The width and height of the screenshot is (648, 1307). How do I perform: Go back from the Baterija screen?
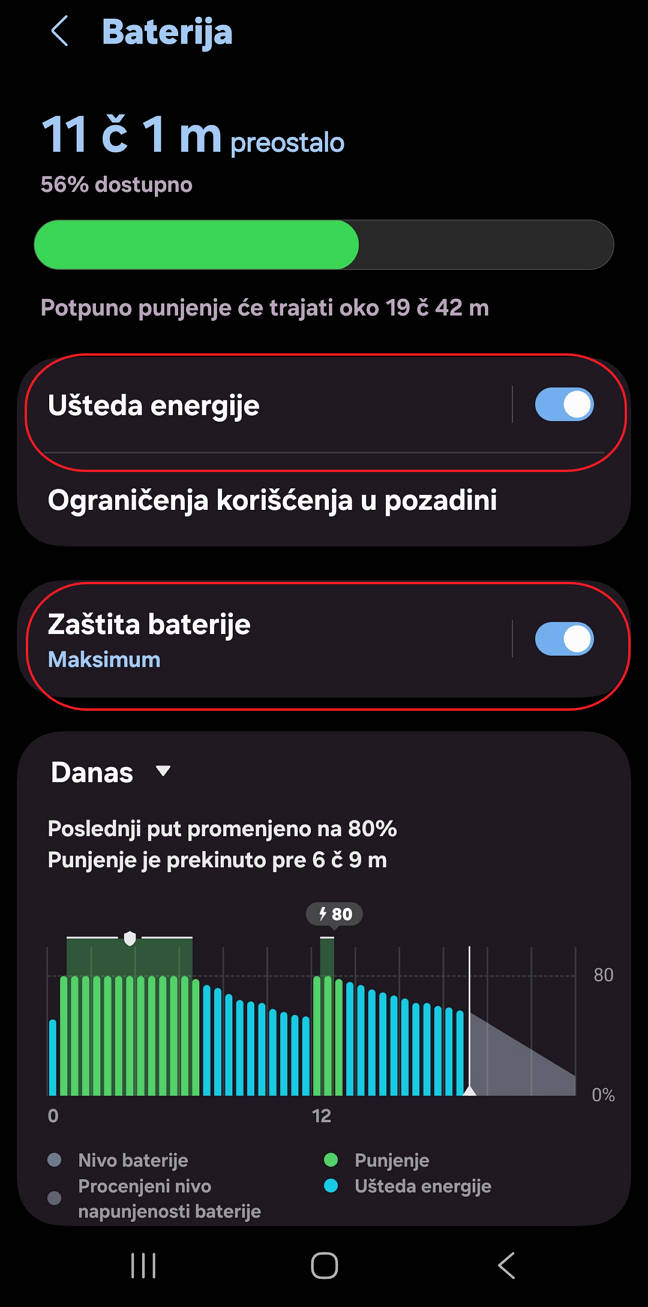60,32
